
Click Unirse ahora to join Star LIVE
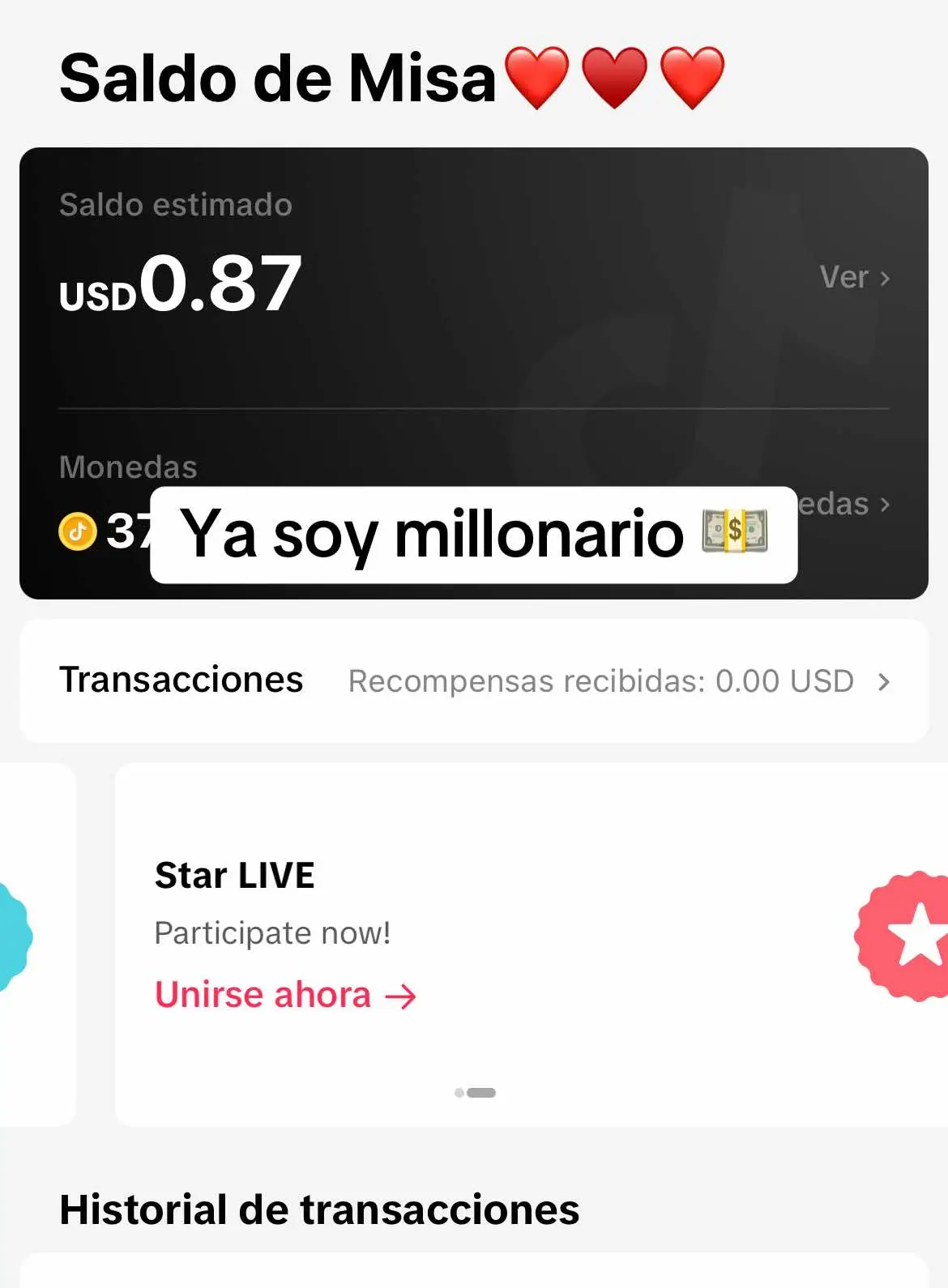pyautogui.click(x=285, y=995)
